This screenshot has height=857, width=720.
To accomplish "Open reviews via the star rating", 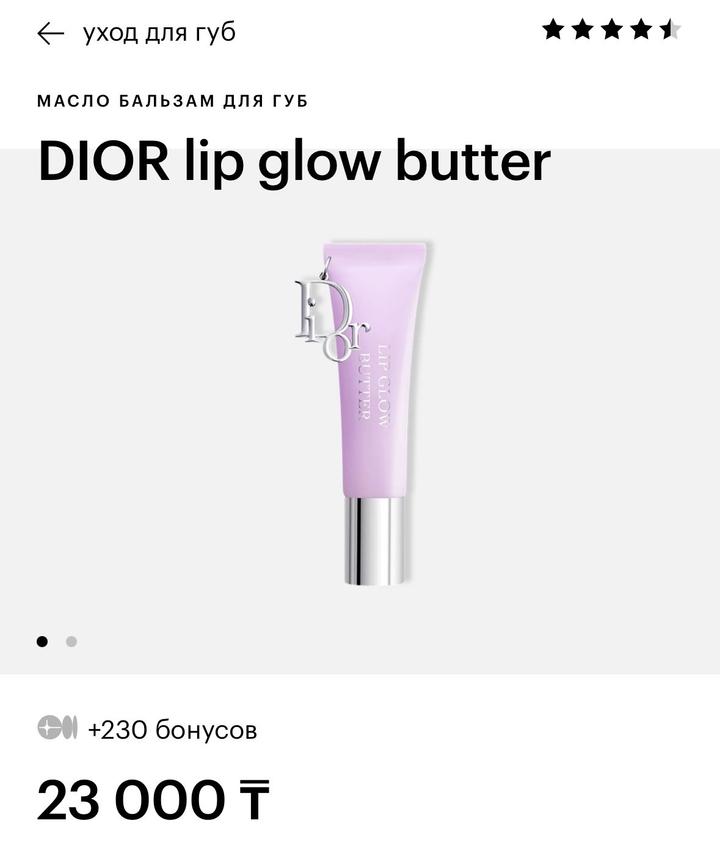I will click(x=610, y=30).
